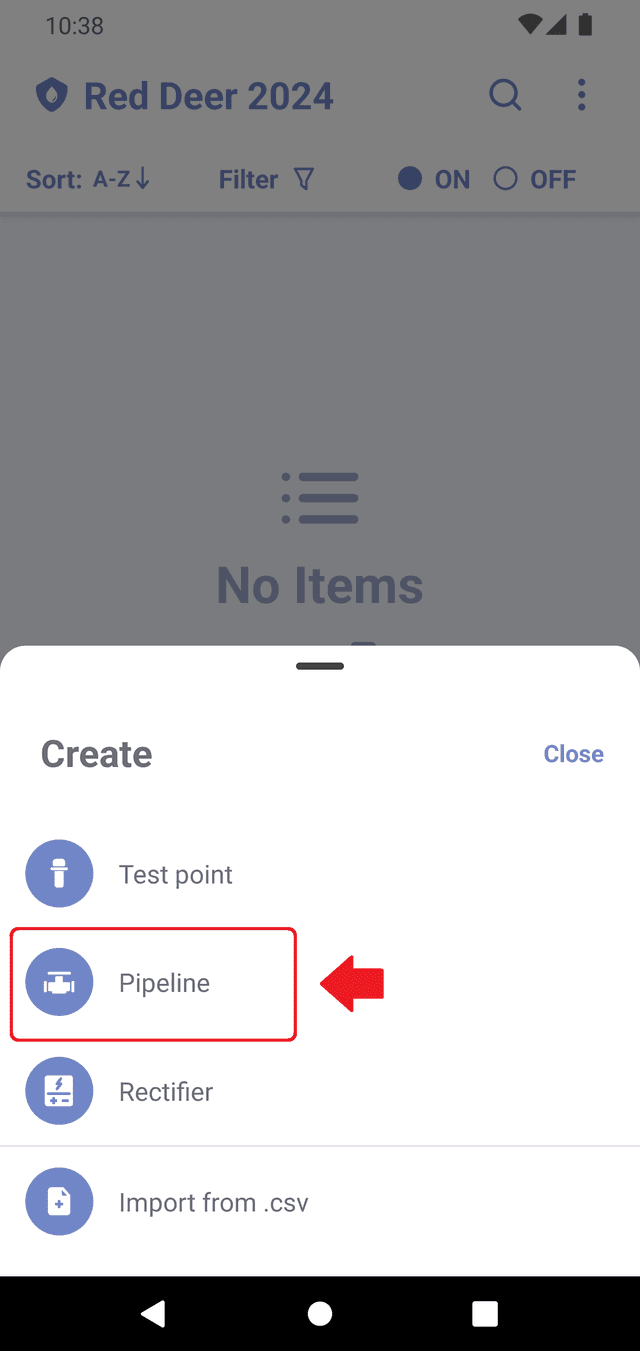This screenshot has height=1351, width=640.
Task: Choose Pipeline to create
Action: click(164, 984)
